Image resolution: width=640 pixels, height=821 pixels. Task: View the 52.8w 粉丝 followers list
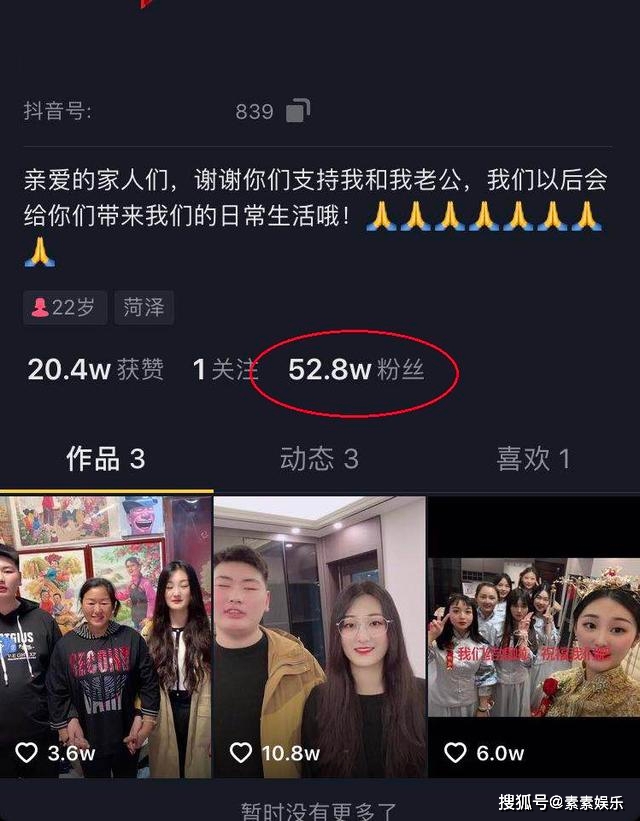[x=356, y=370]
